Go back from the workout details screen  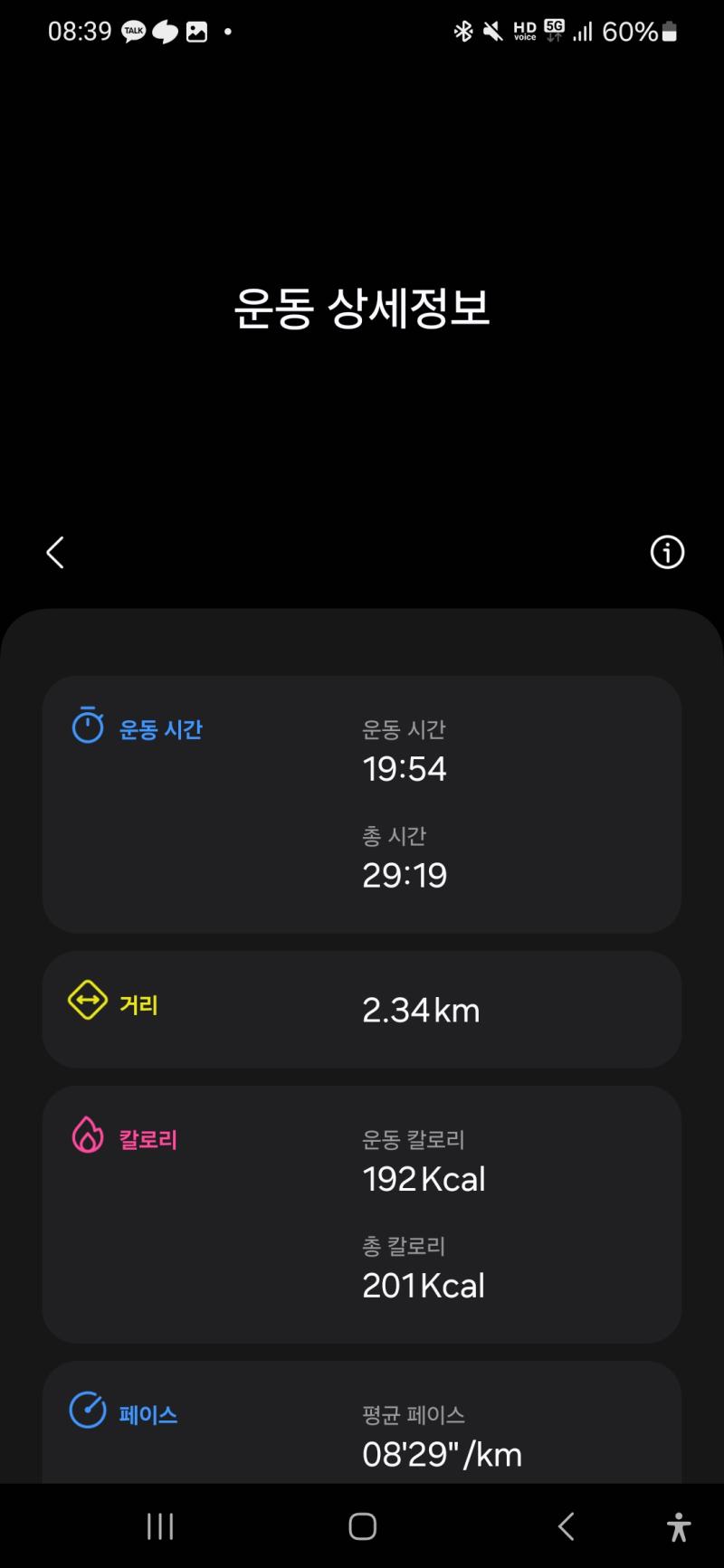coord(55,552)
